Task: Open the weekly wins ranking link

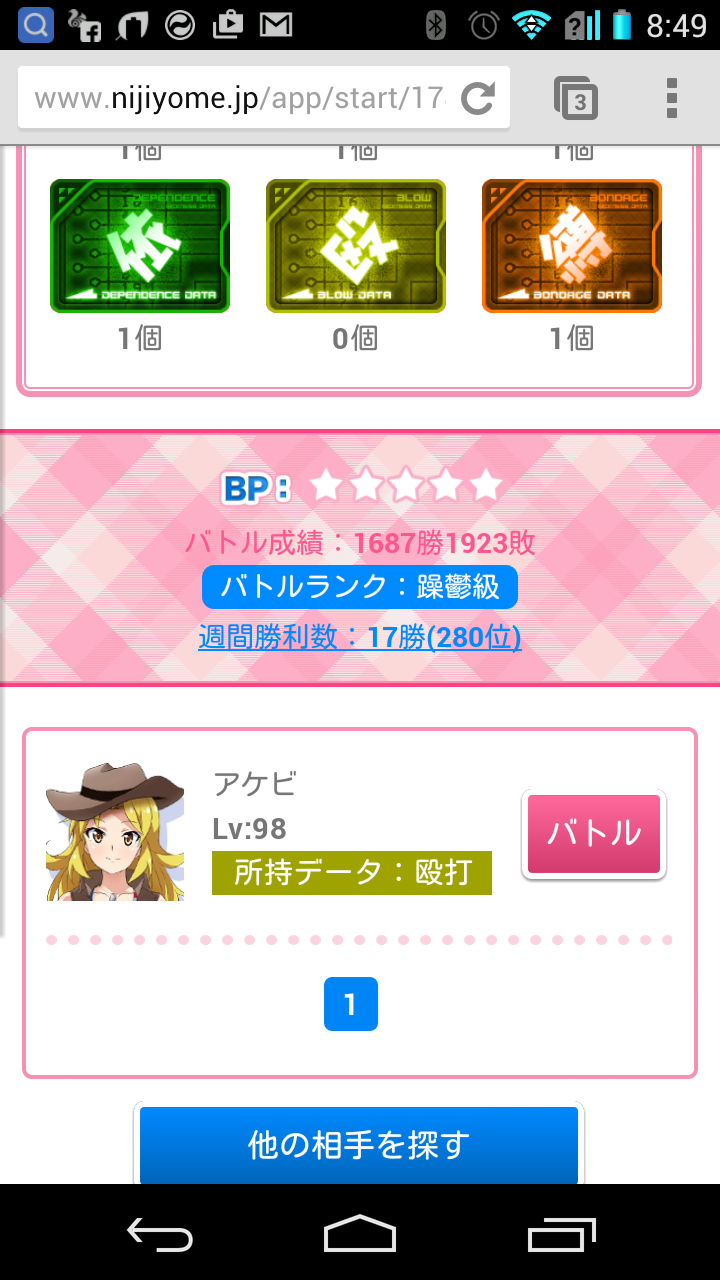Action: click(359, 637)
